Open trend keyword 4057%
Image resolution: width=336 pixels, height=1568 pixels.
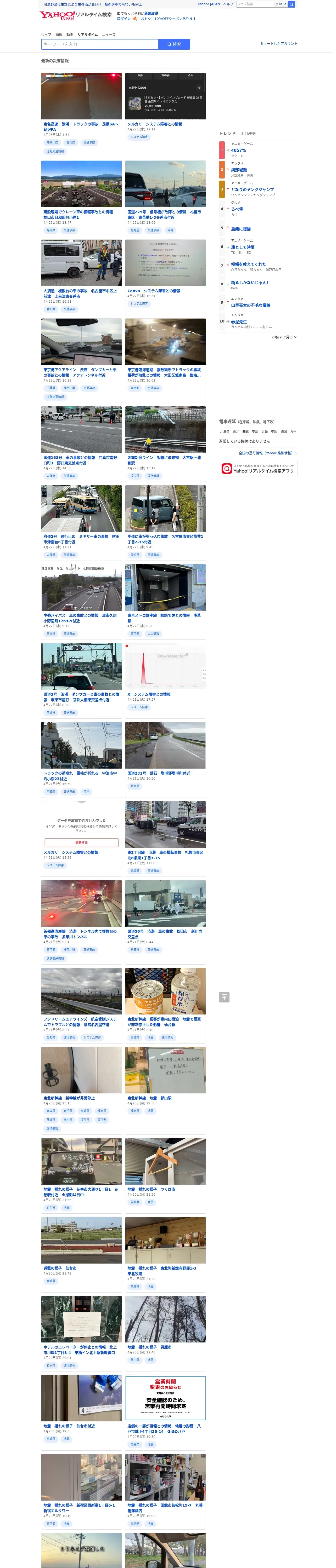238,150
